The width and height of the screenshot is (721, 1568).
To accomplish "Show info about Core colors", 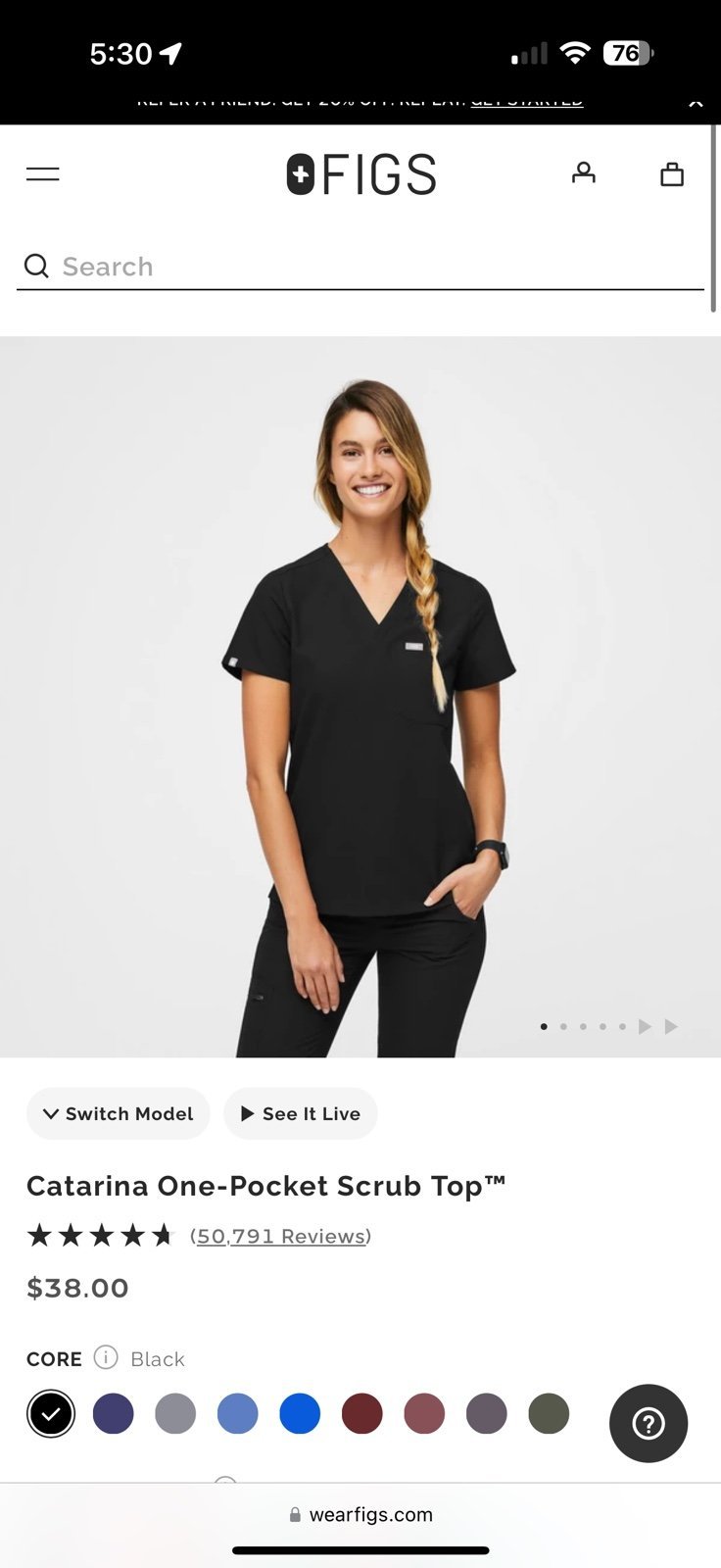I will [x=106, y=1357].
